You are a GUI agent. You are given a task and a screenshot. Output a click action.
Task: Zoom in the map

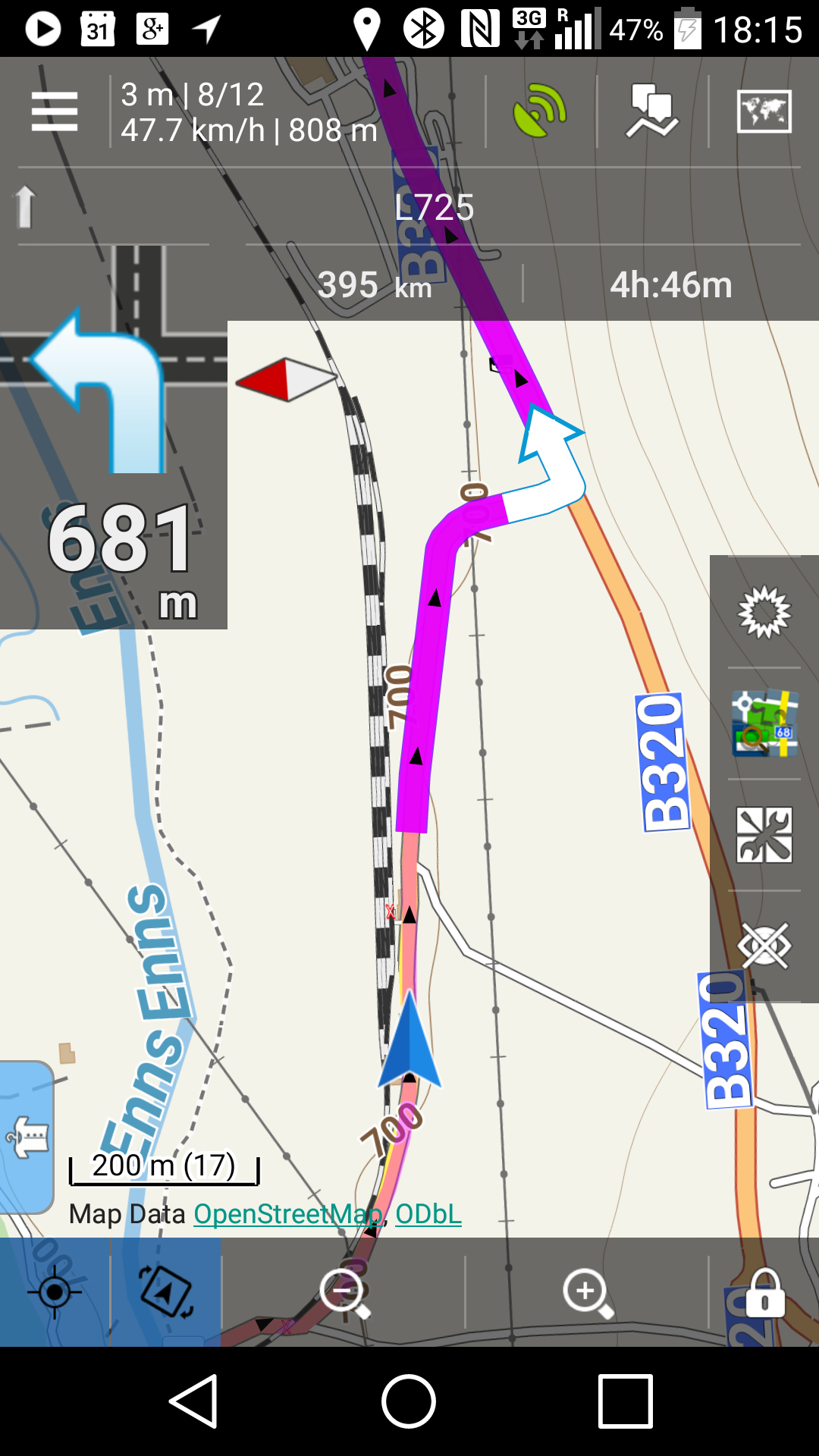click(x=587, y=1292)
